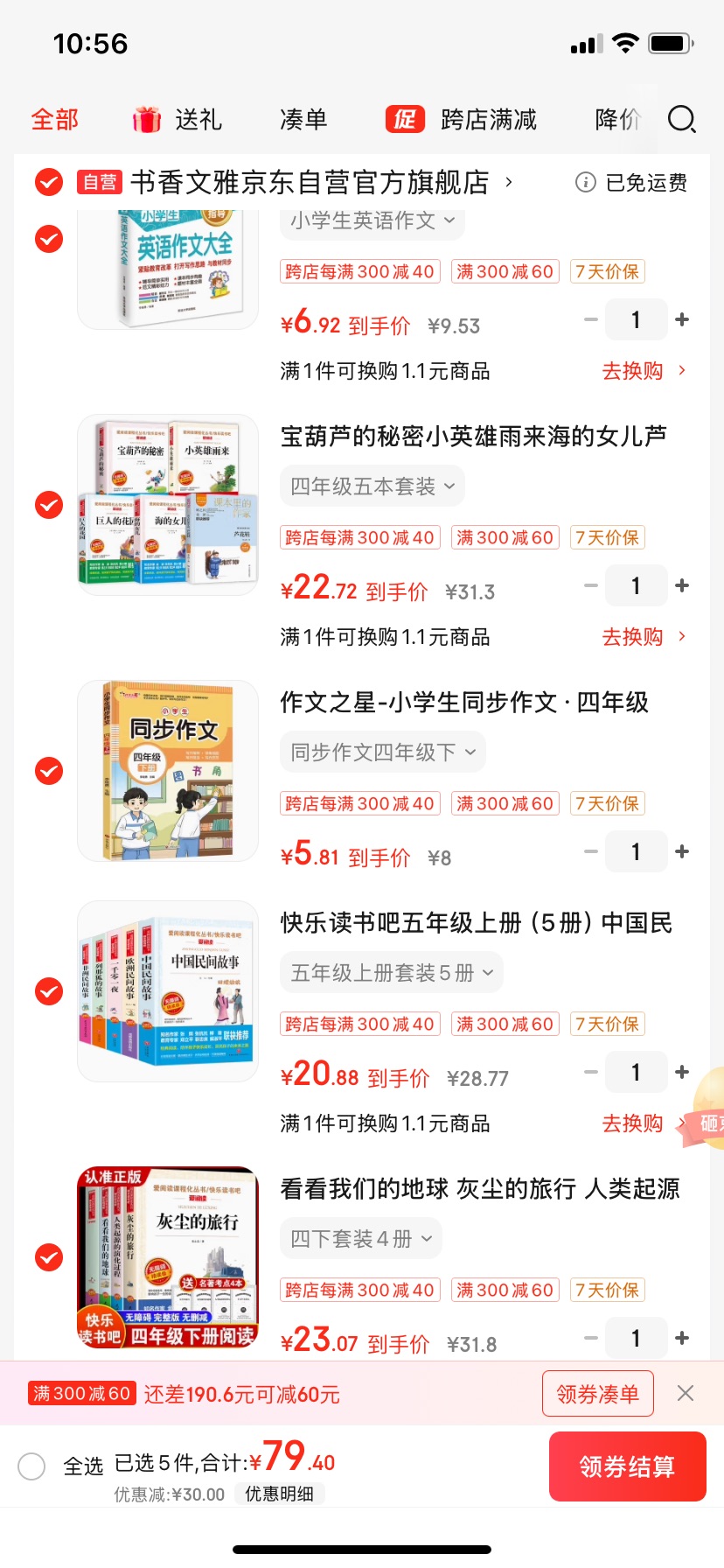Expand the 小学生英语作文 variant dropdown
724x1568 pixels.
coord(372,220)
